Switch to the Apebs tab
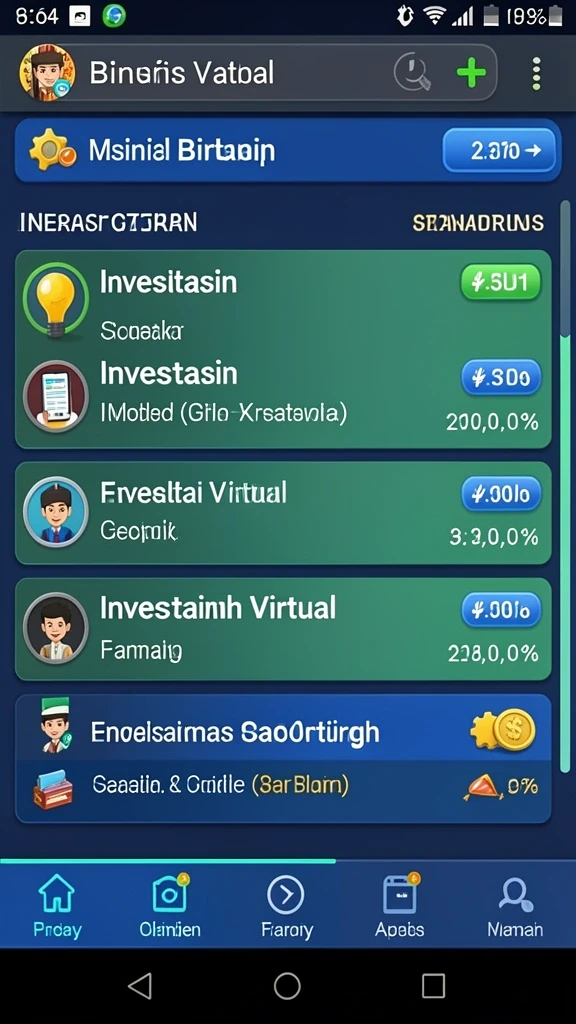Viewport: 576px width, 1024px height. tap(400, 904)
